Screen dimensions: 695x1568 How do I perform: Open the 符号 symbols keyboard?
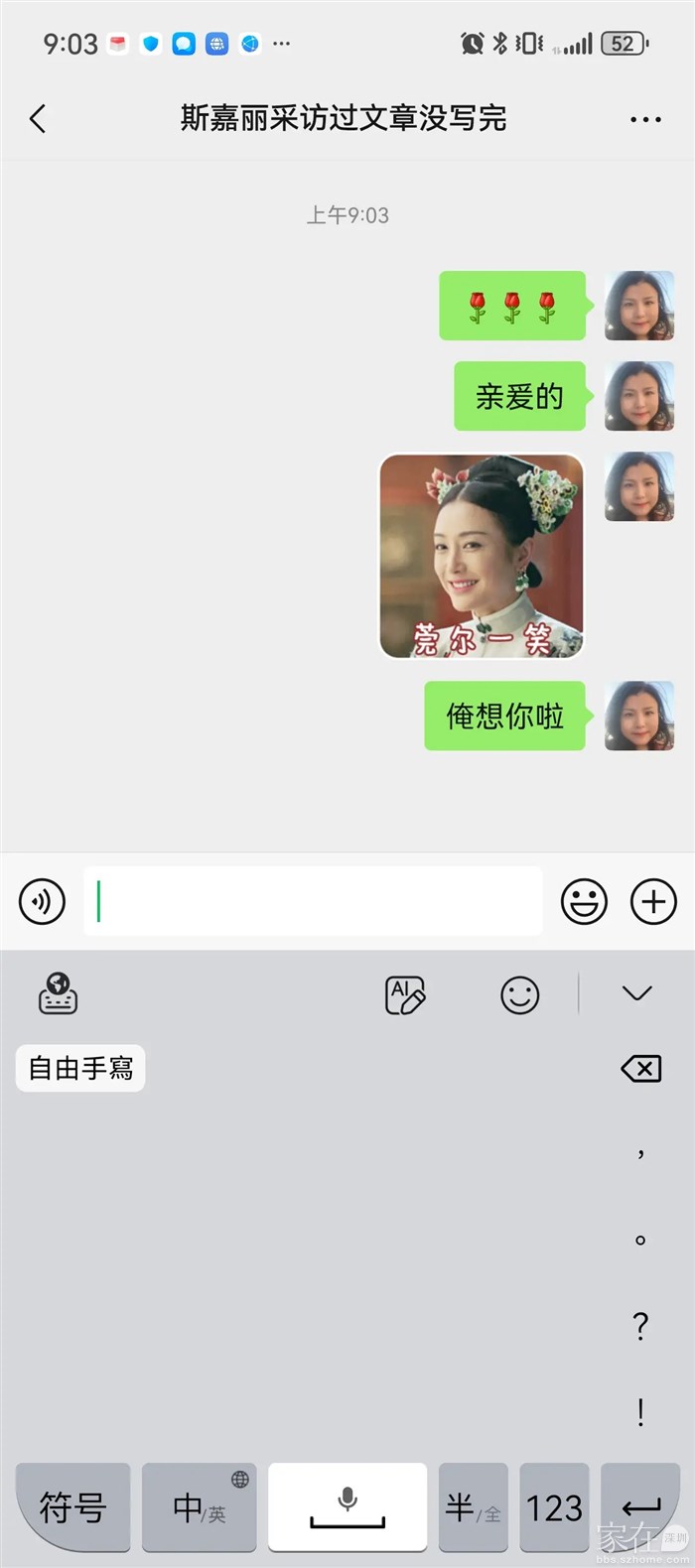tap(72, 1507)
